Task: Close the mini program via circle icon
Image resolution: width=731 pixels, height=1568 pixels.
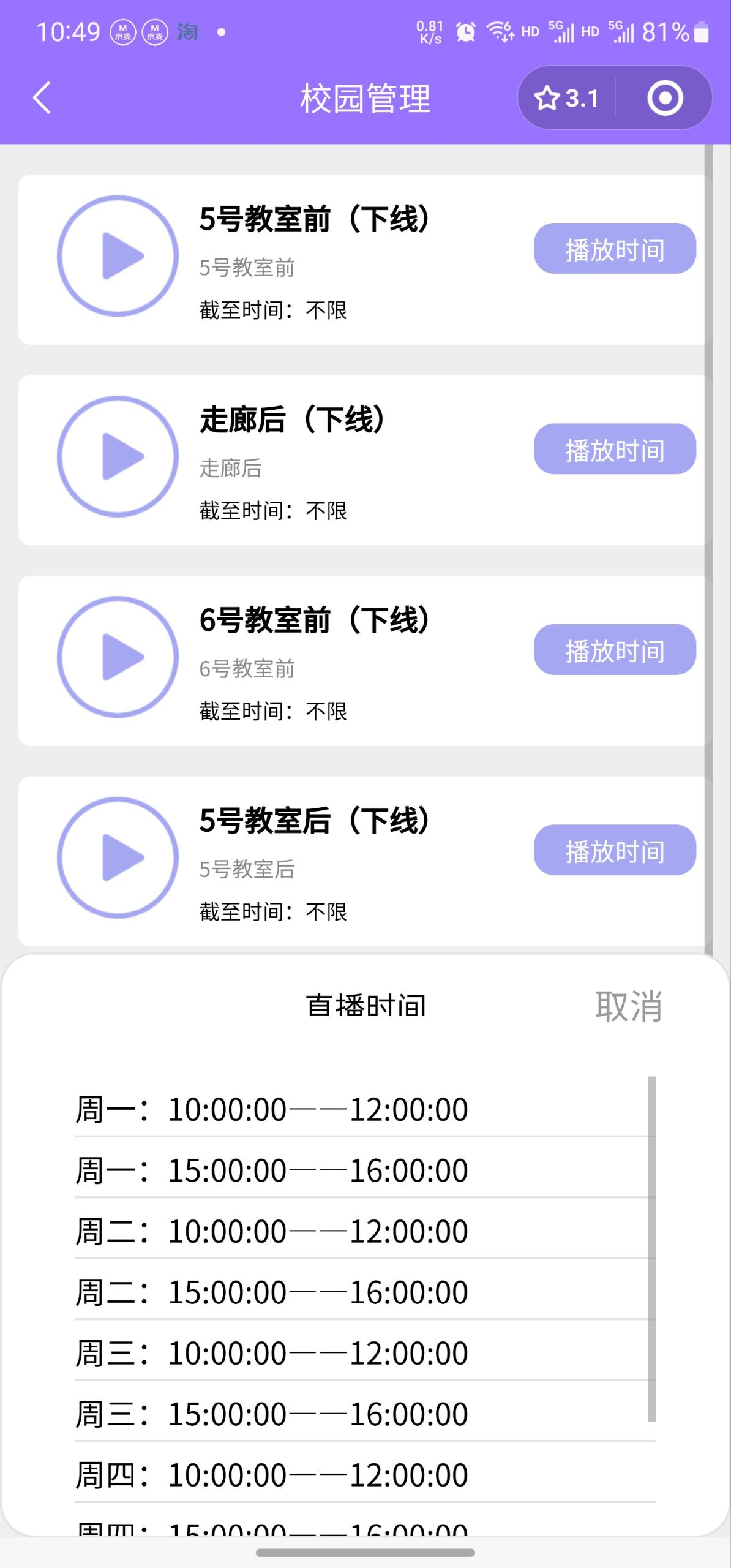Action: tap(665, 98)
